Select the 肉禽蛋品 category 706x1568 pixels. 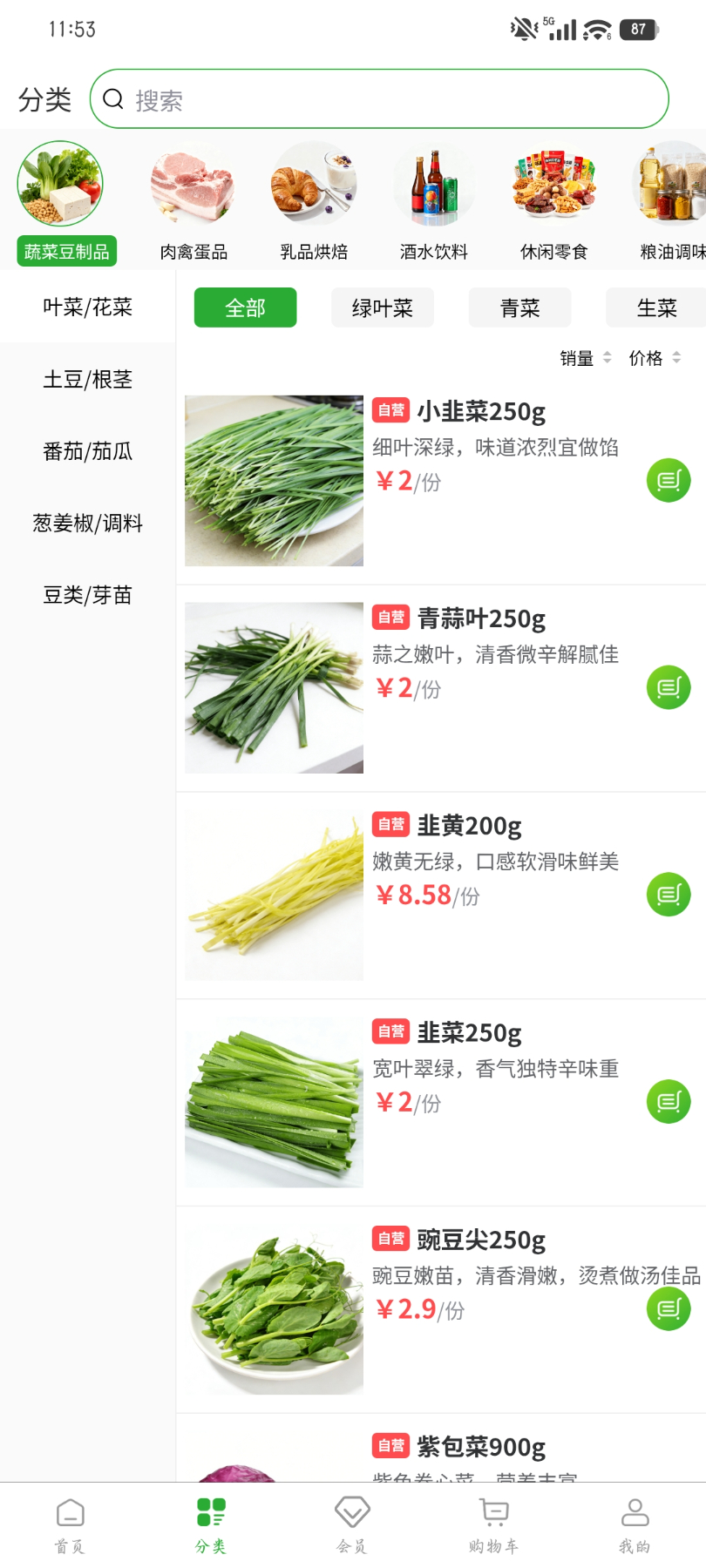tap(193, 204)
